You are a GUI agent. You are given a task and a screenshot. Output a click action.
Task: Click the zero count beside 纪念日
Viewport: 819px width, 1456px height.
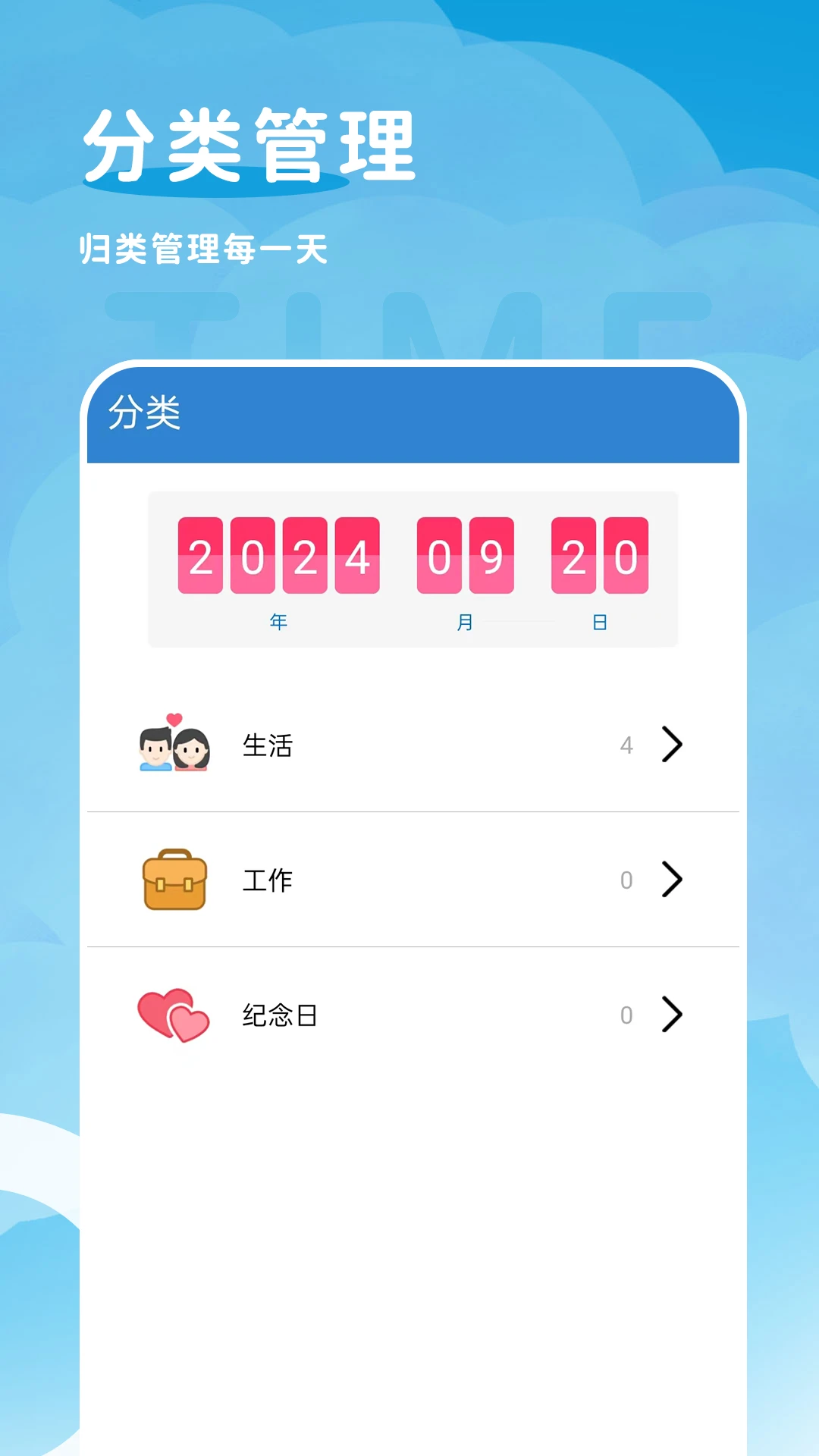point(627,1014)
